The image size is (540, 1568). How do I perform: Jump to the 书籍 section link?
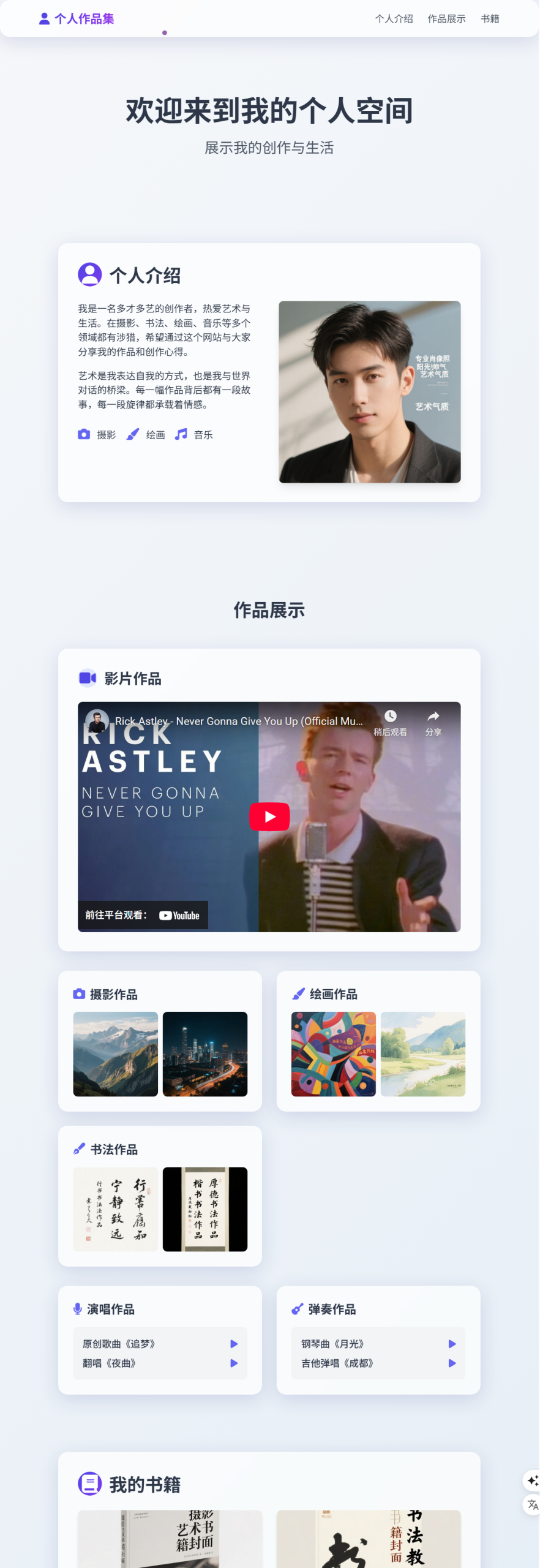[x=490, y=19]
